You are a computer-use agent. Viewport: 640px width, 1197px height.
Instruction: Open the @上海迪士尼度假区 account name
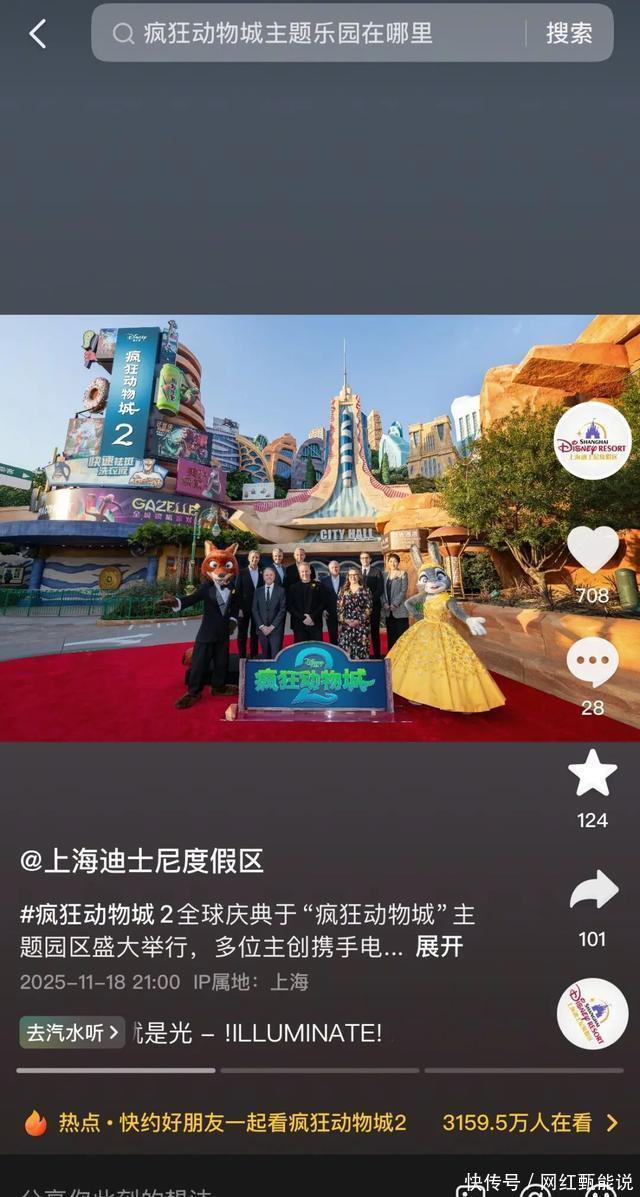click(142, 861)
